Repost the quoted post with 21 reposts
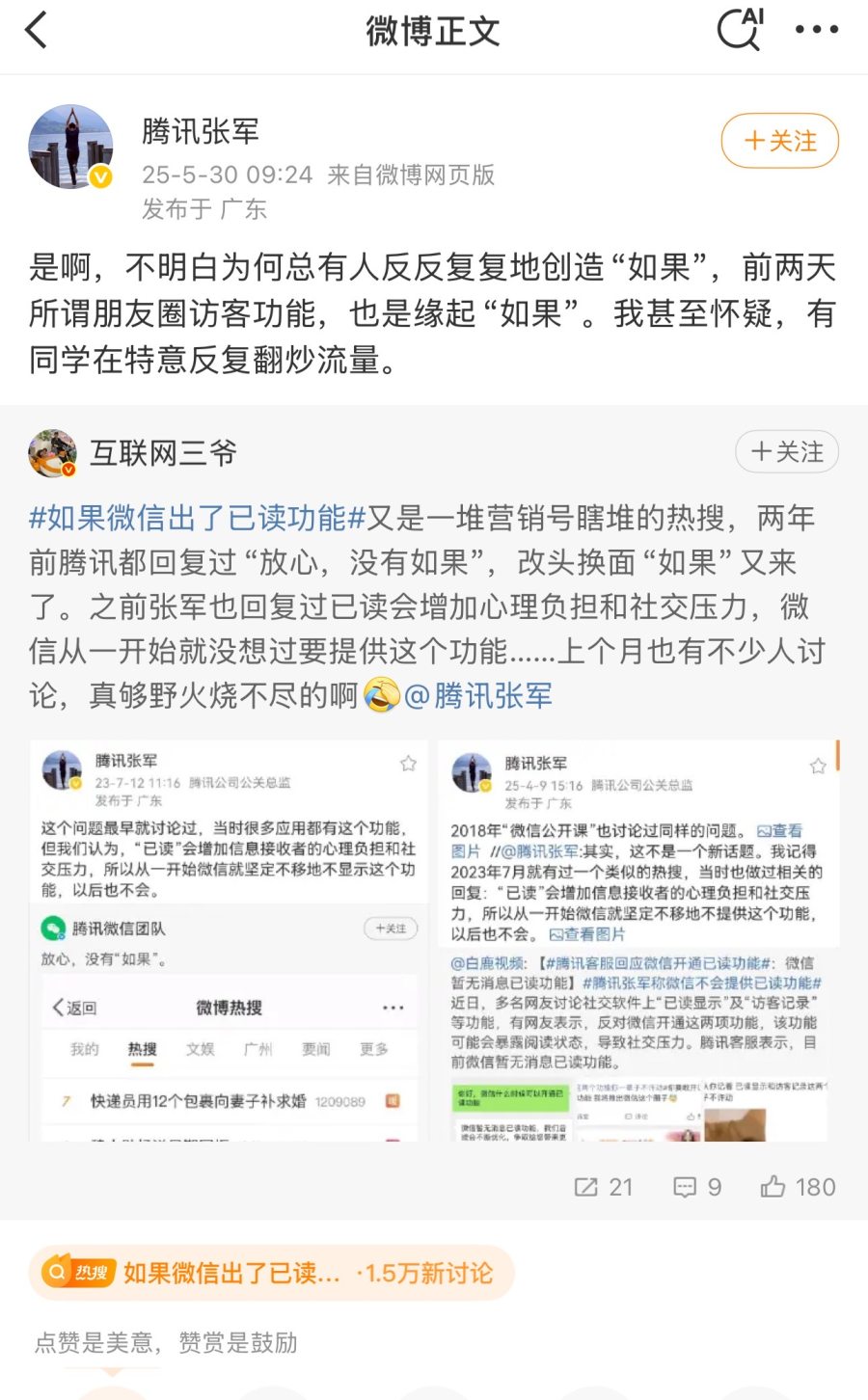868x1400 pixels. click(603, 1187)
